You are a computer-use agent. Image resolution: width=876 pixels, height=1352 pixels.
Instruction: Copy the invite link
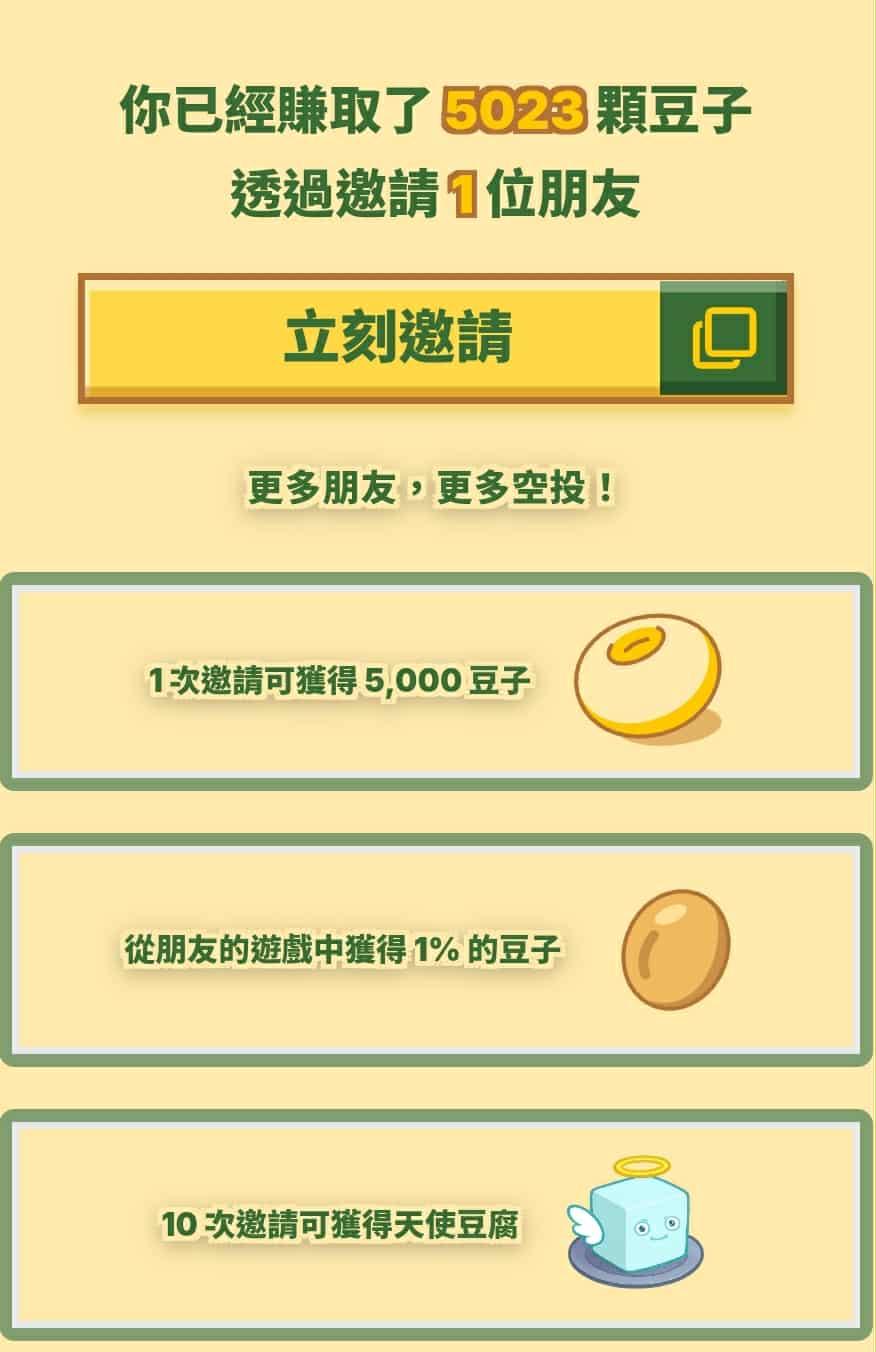[x=724, y=338]
